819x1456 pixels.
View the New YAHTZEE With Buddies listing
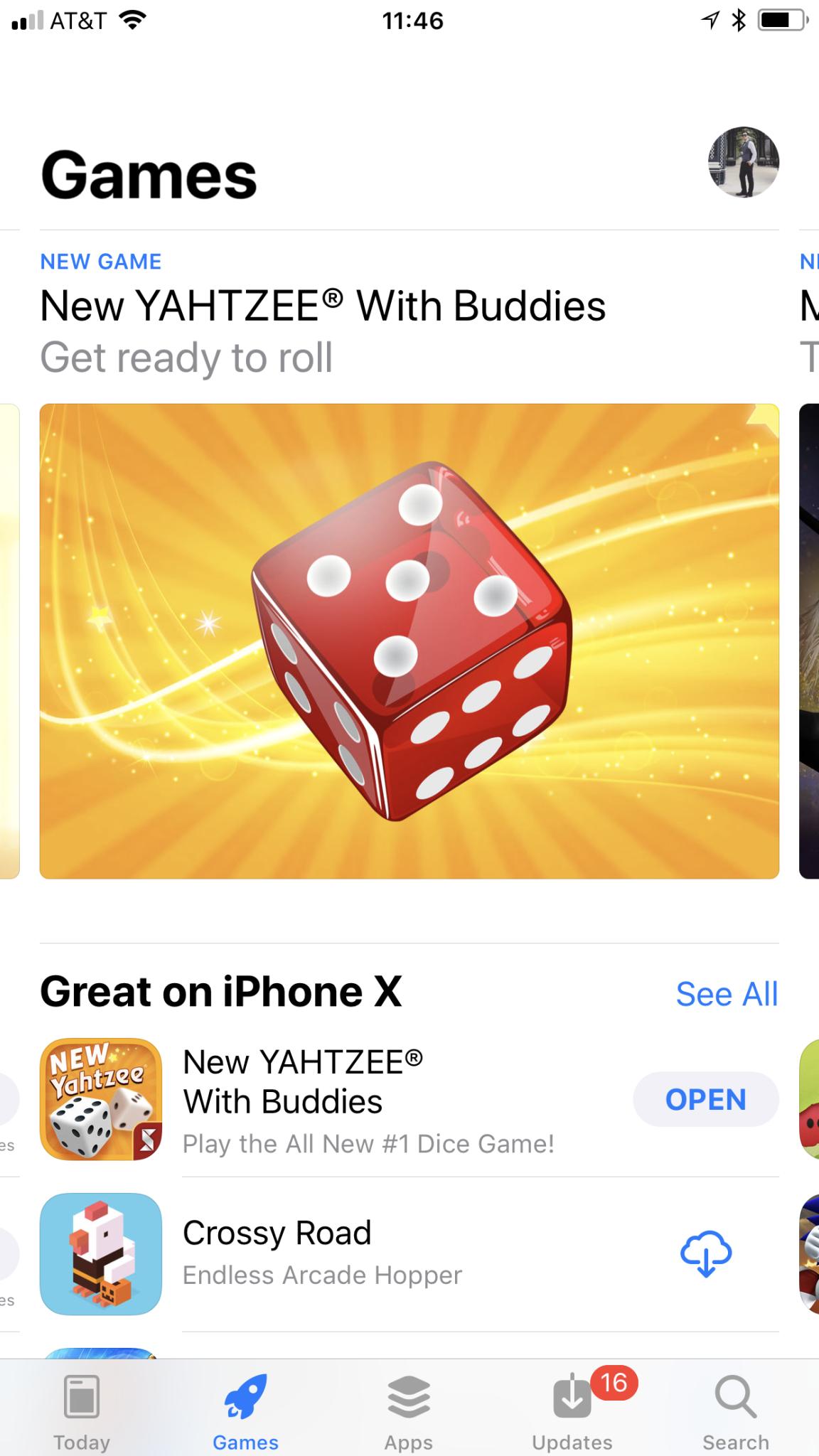[303, 1081]
